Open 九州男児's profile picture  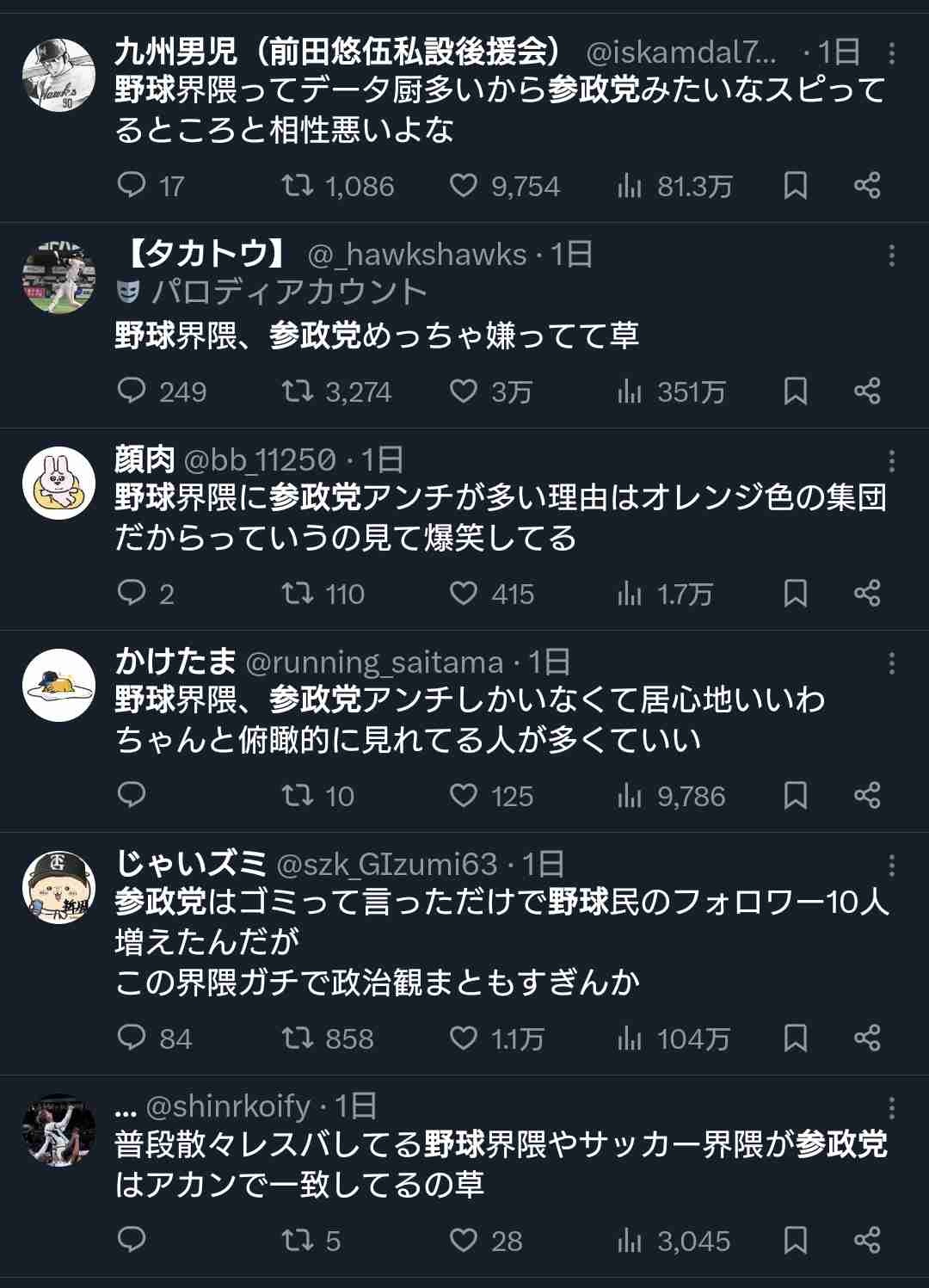[x=58, y=76]
